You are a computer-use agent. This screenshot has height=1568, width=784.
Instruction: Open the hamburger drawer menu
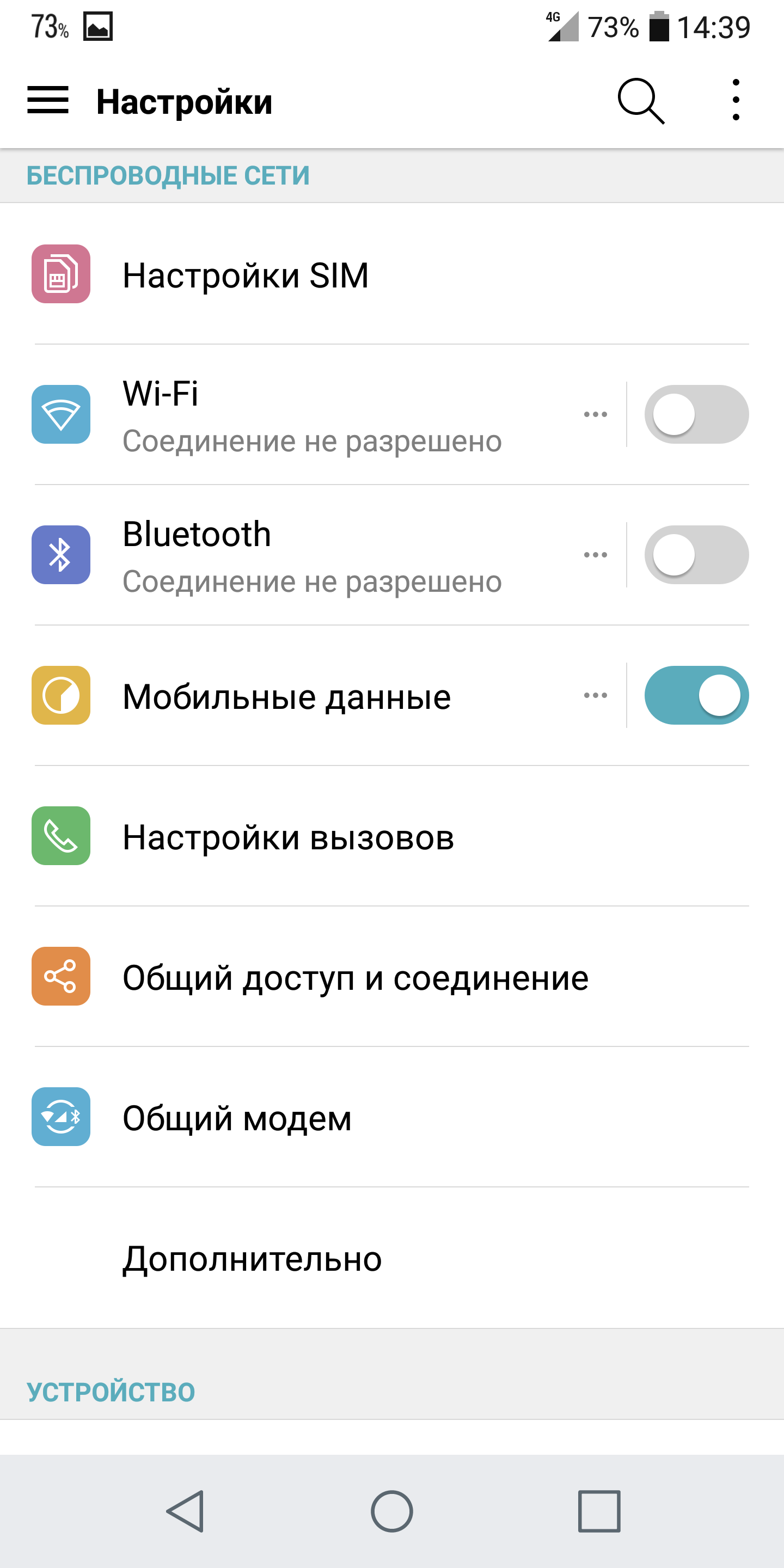click(48, 100)
